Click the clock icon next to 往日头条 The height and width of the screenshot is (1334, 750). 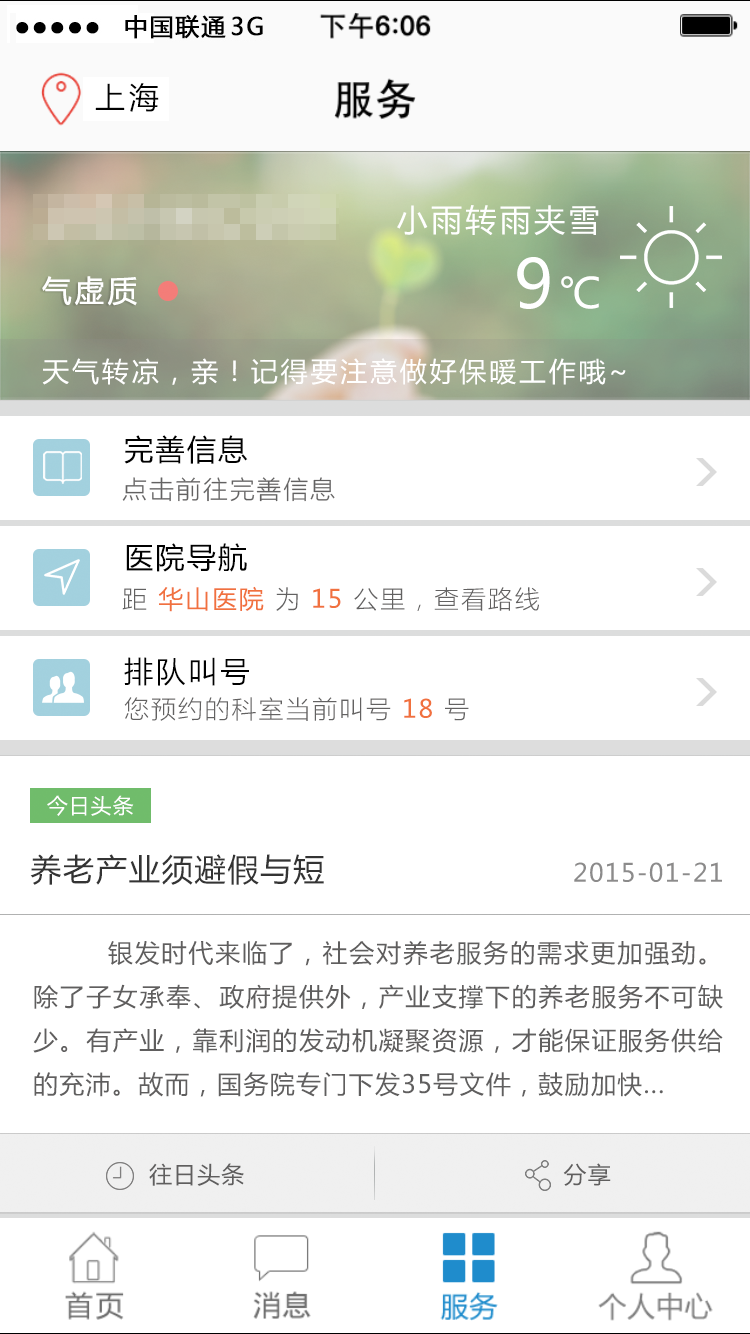pos(117,1174)
